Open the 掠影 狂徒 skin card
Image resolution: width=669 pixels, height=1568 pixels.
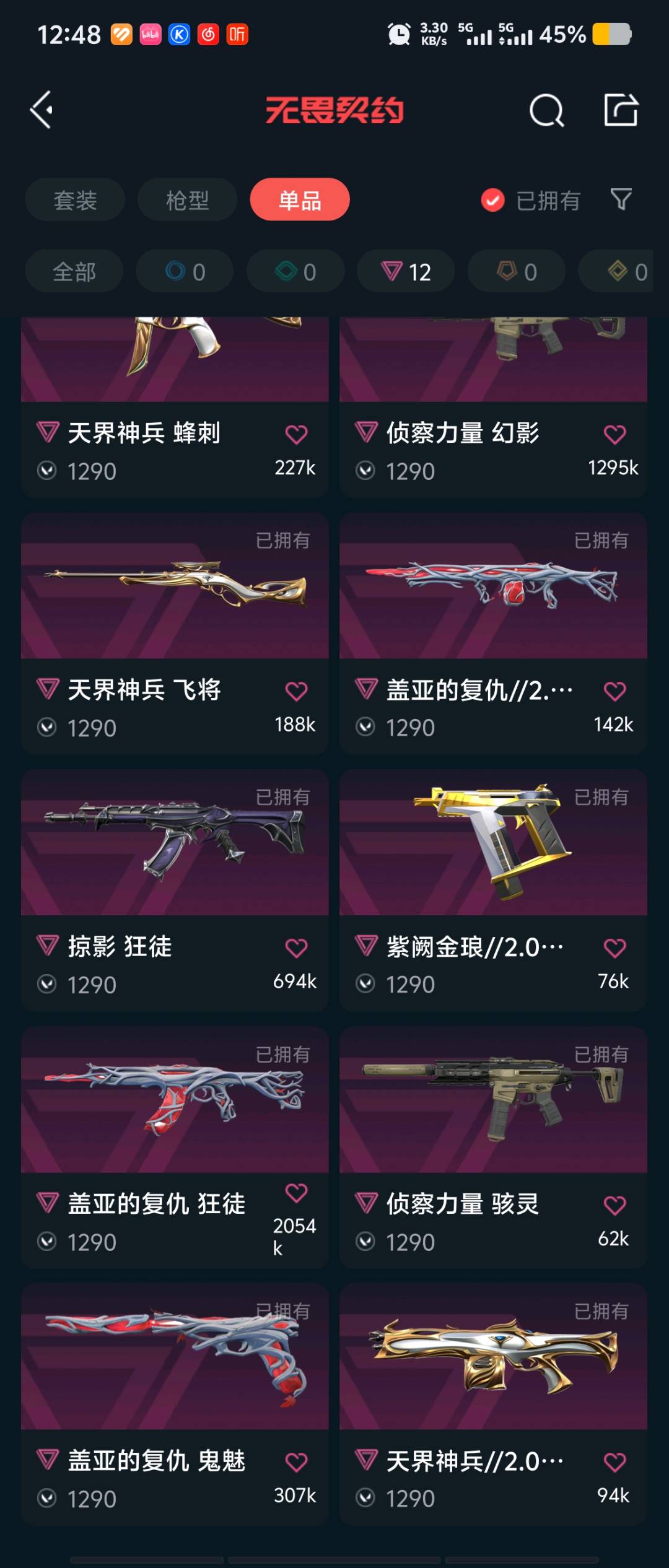click(175, 843)
